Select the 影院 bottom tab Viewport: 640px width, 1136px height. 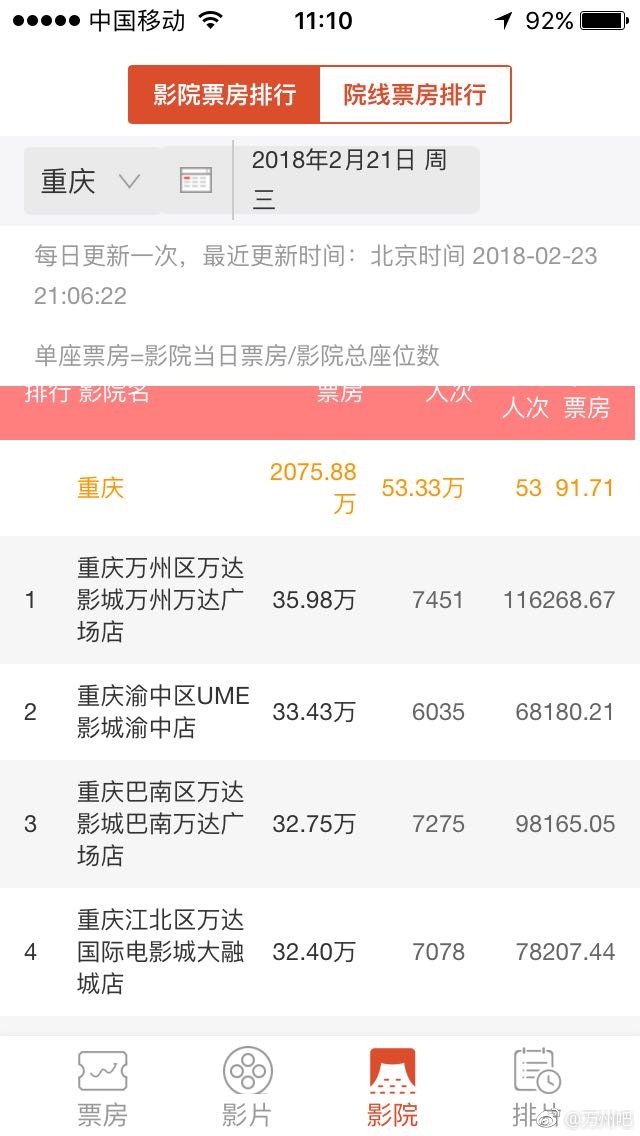[x=392, y=1087]
